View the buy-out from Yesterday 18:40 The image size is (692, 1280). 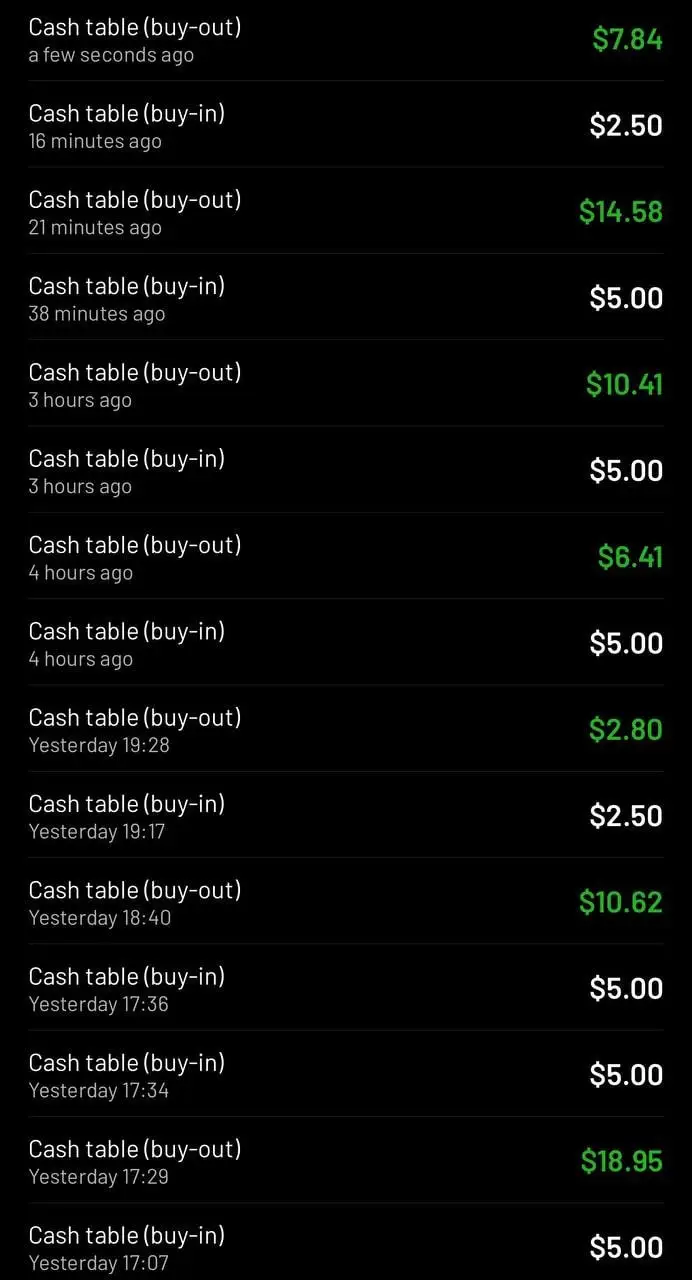346,901
